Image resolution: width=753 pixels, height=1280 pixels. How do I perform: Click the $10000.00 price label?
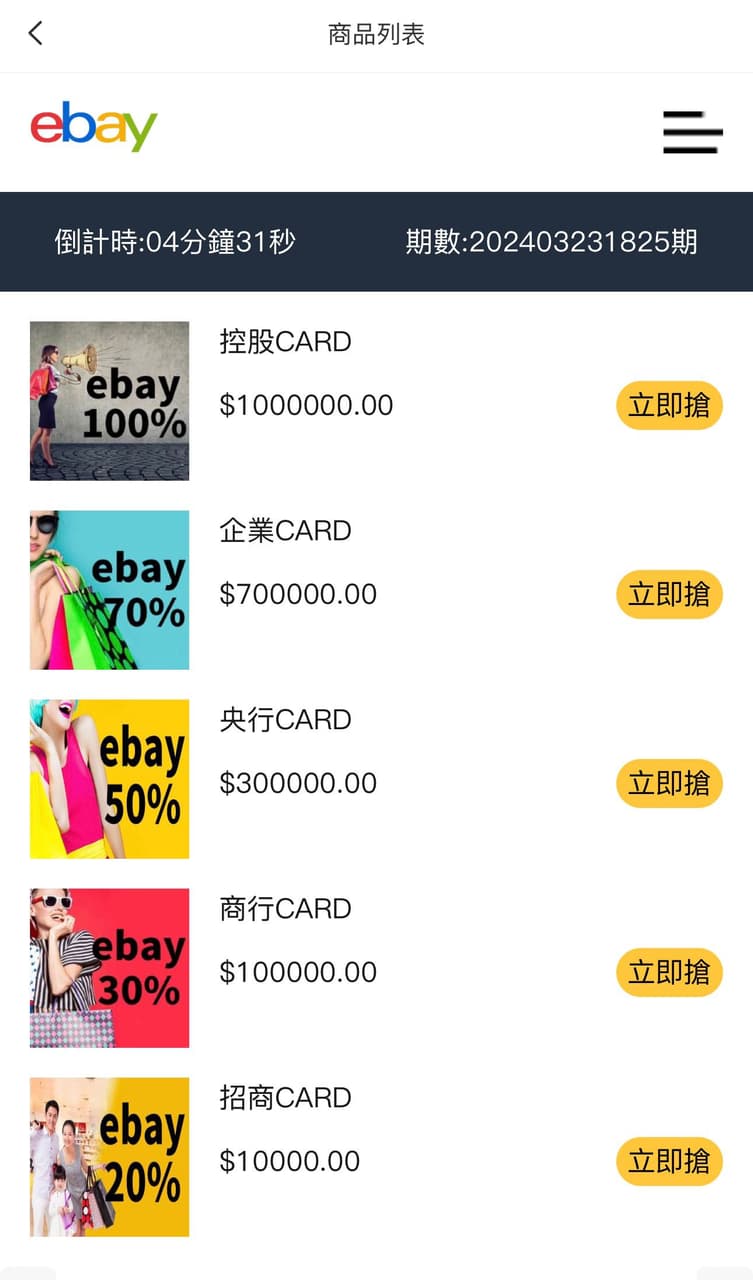coord(288,1161)
